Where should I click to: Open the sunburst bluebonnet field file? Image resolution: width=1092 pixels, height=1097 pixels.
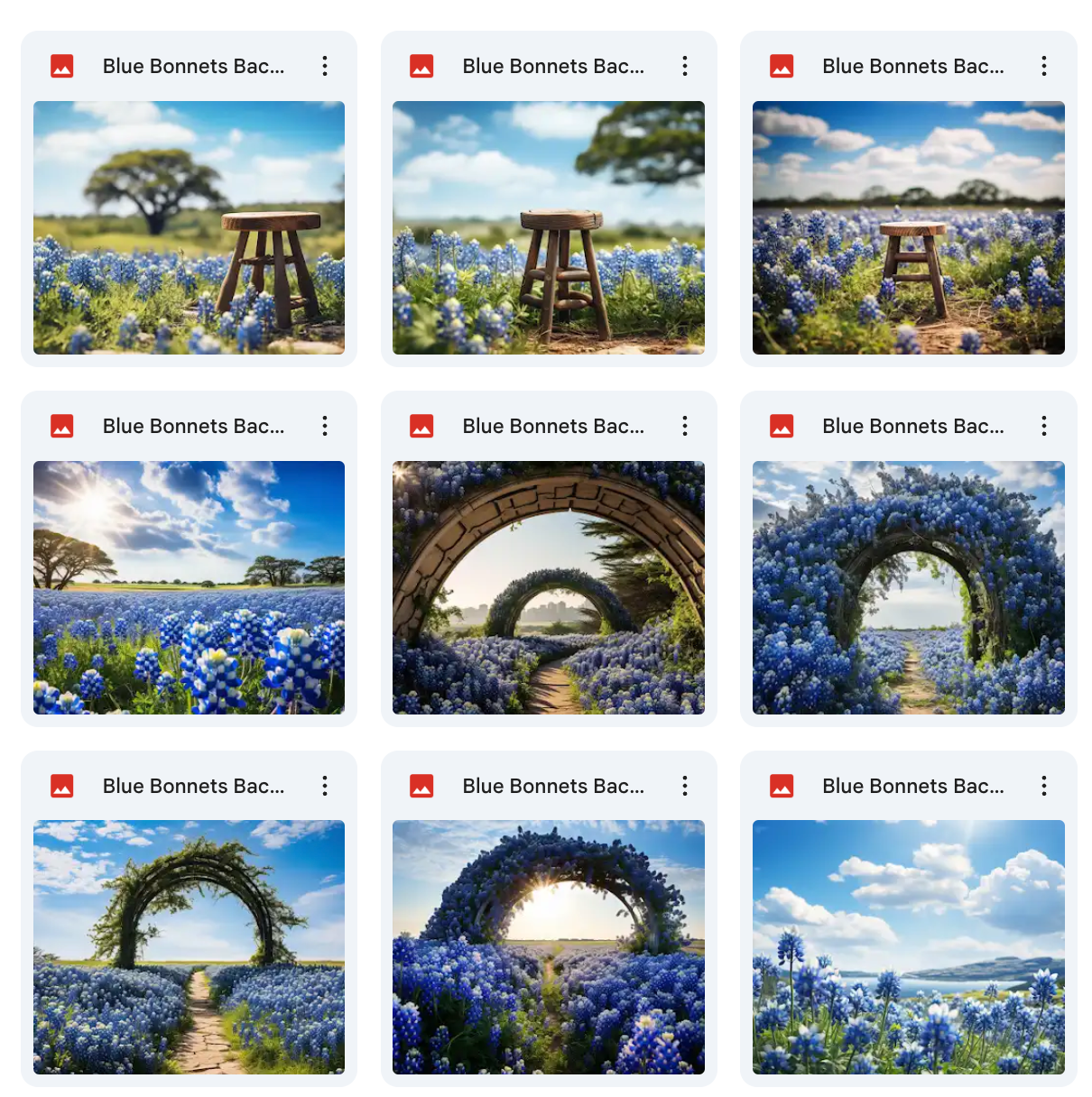pos(189,587)
